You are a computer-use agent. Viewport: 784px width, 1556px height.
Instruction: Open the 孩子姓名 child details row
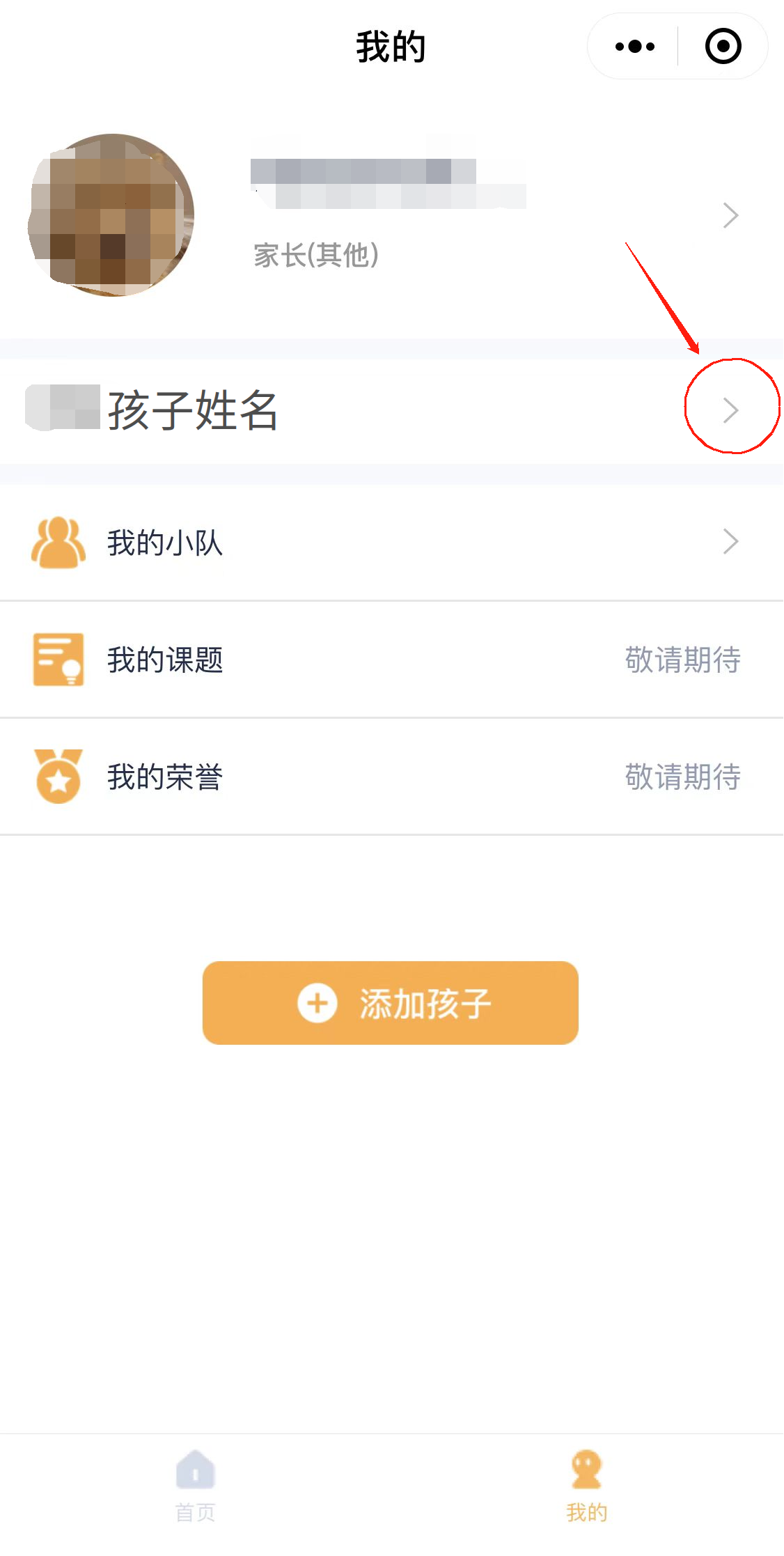coord(392,411)
